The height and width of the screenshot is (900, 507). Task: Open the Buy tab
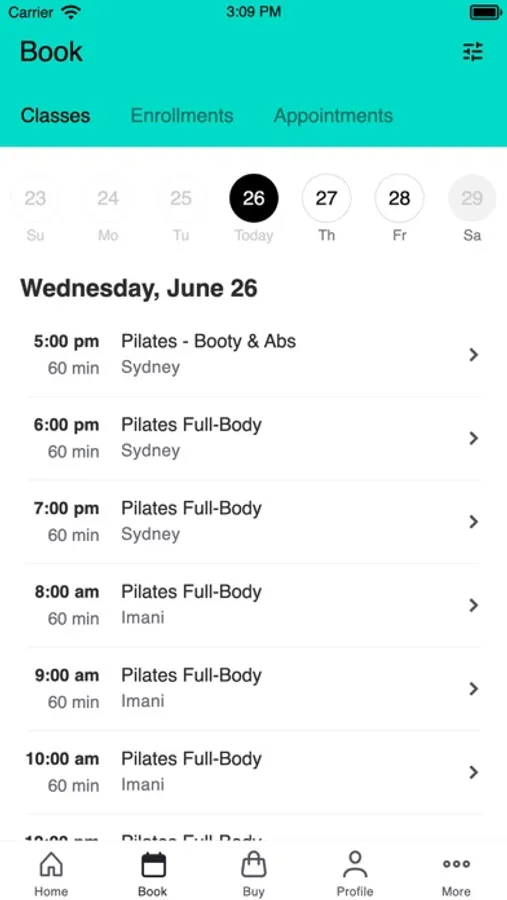pyautogui.click(x=254, y=873)
